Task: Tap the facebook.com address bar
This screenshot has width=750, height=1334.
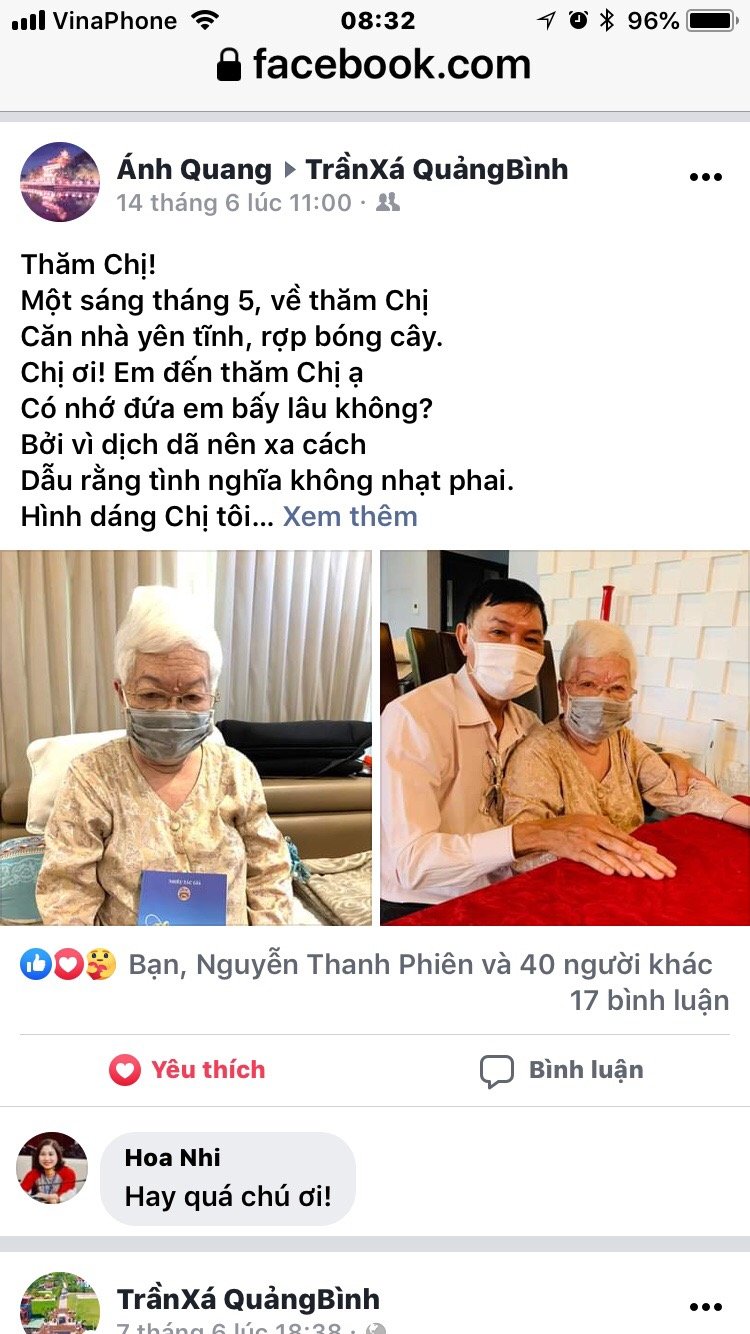Action: [375, 66]
